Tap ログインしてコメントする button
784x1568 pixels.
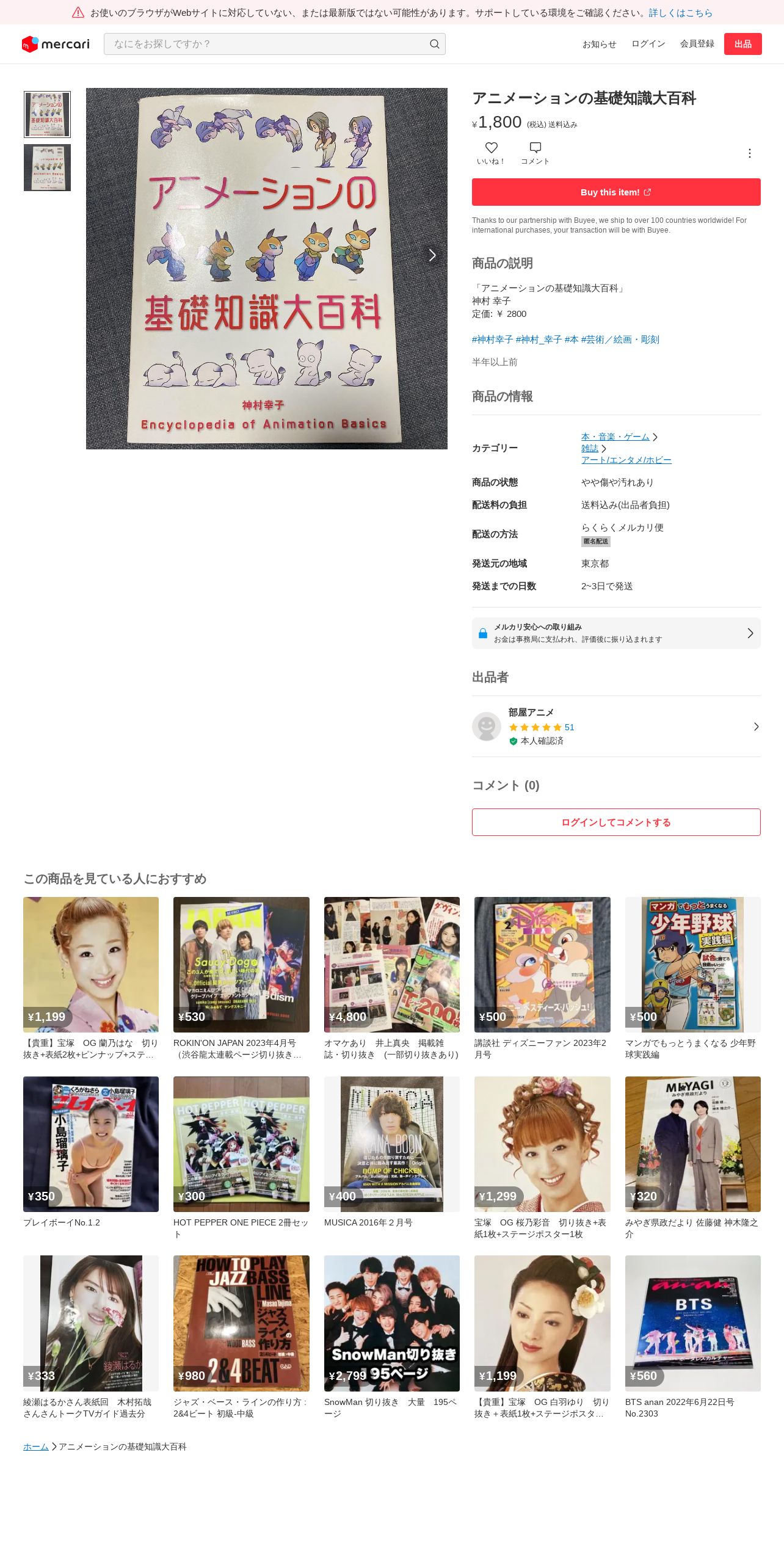point(616,822)
